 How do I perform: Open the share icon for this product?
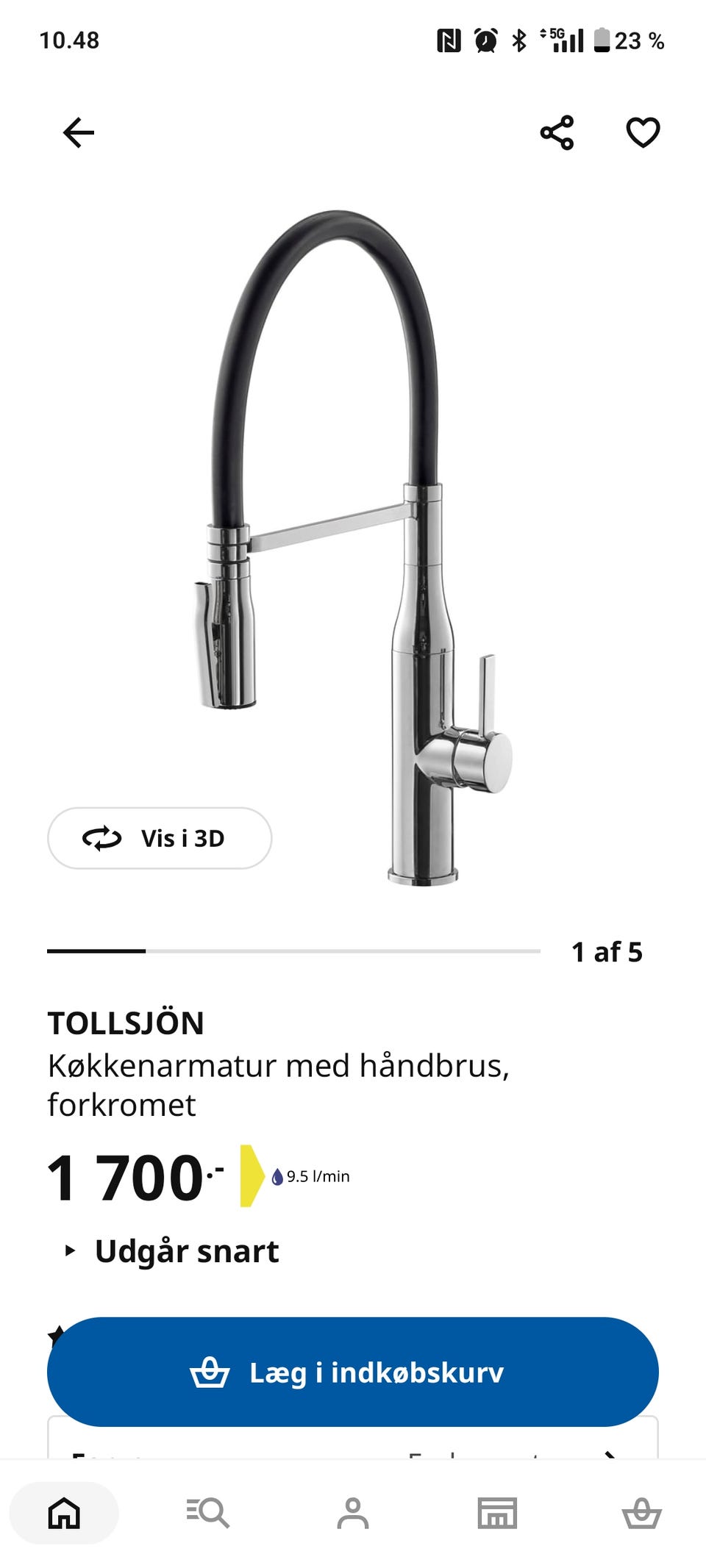coord(557,131)
